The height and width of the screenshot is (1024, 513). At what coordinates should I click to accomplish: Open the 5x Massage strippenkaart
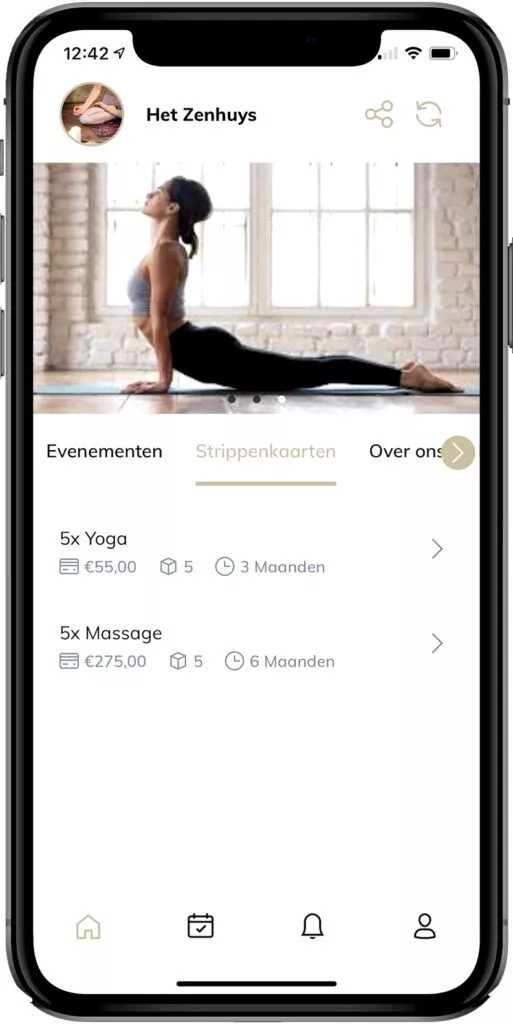click(x=251, y=646)
